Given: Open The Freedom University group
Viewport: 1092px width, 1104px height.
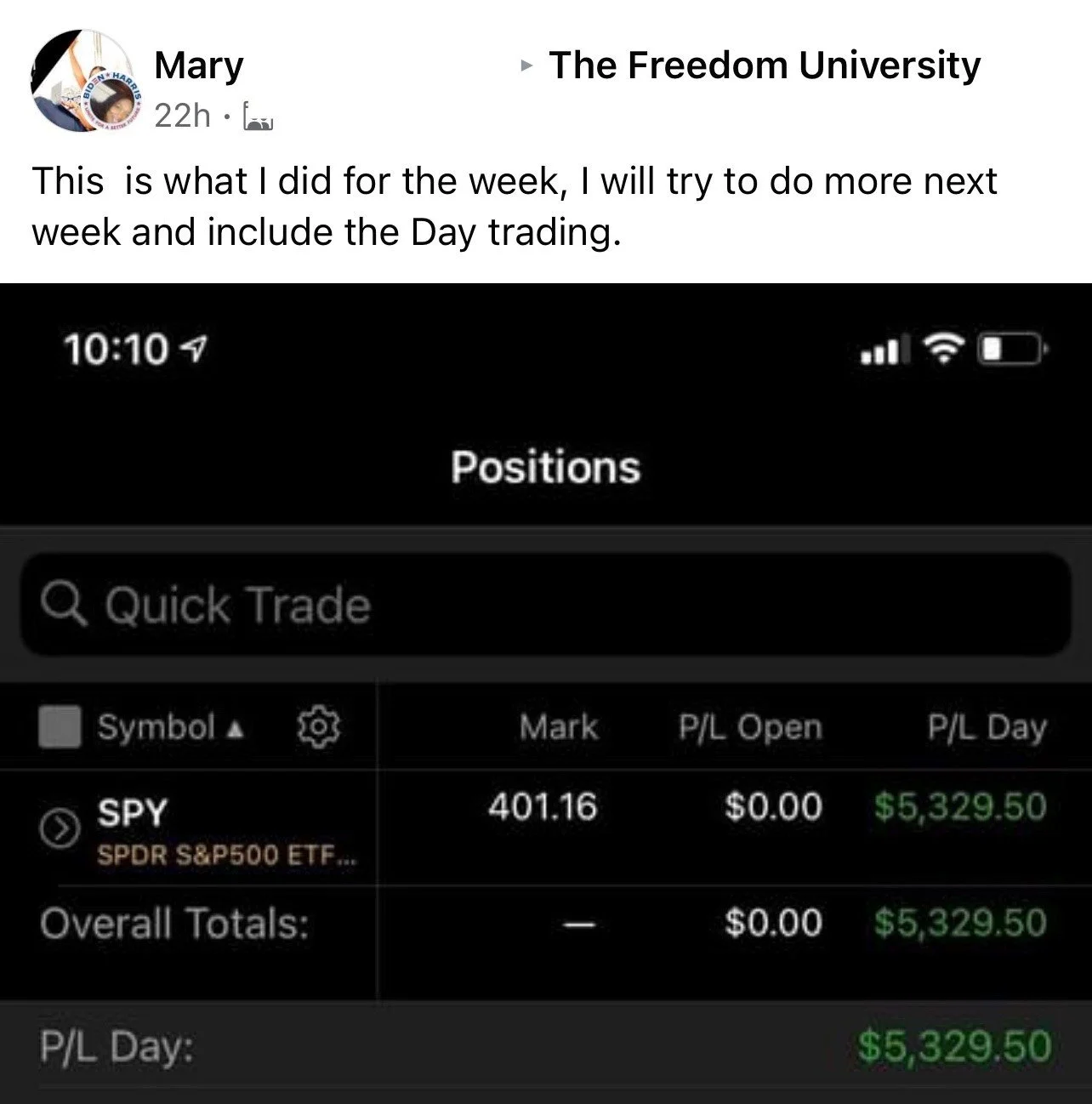Looking at the screenshot, I should [x=765, y=65].
